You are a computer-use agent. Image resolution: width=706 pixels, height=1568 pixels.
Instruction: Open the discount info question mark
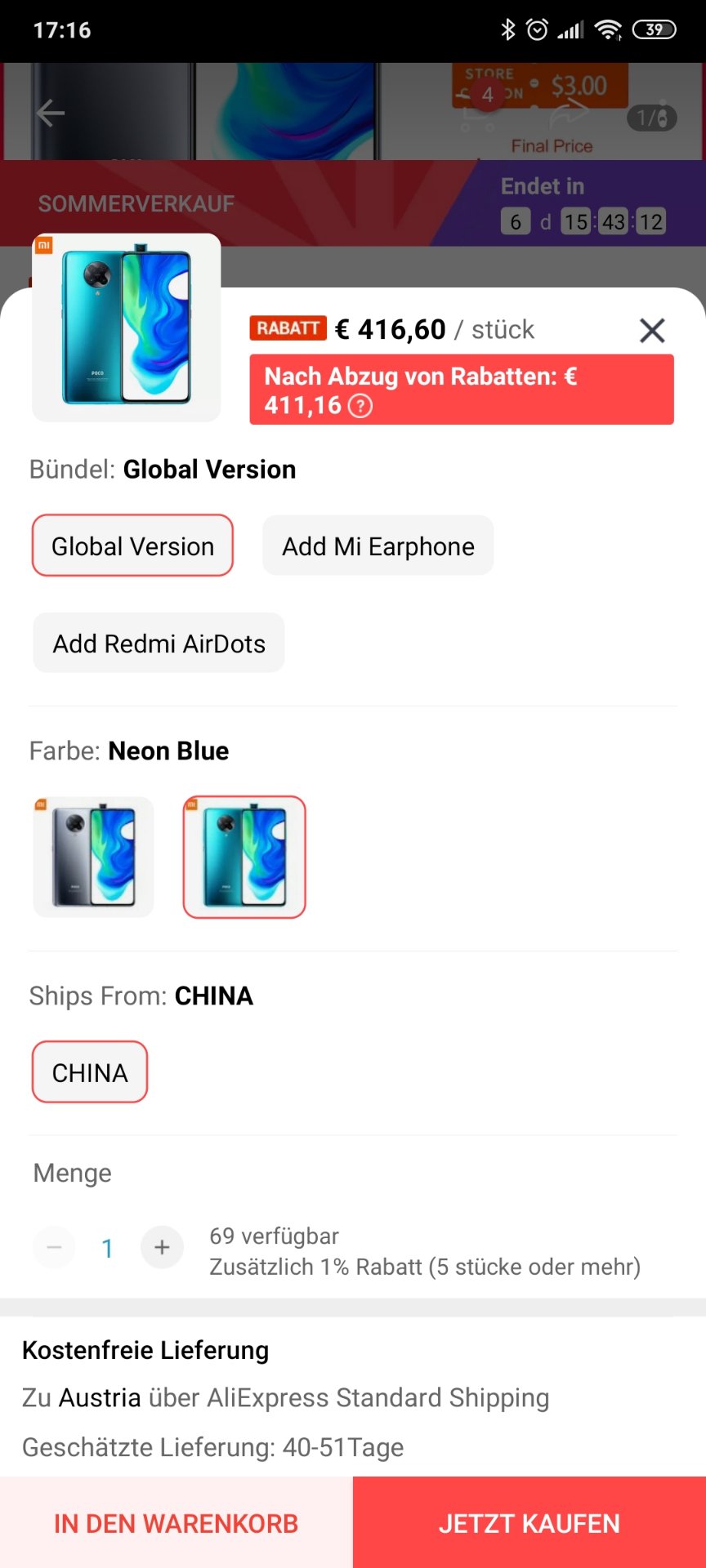tap(360, 406)
